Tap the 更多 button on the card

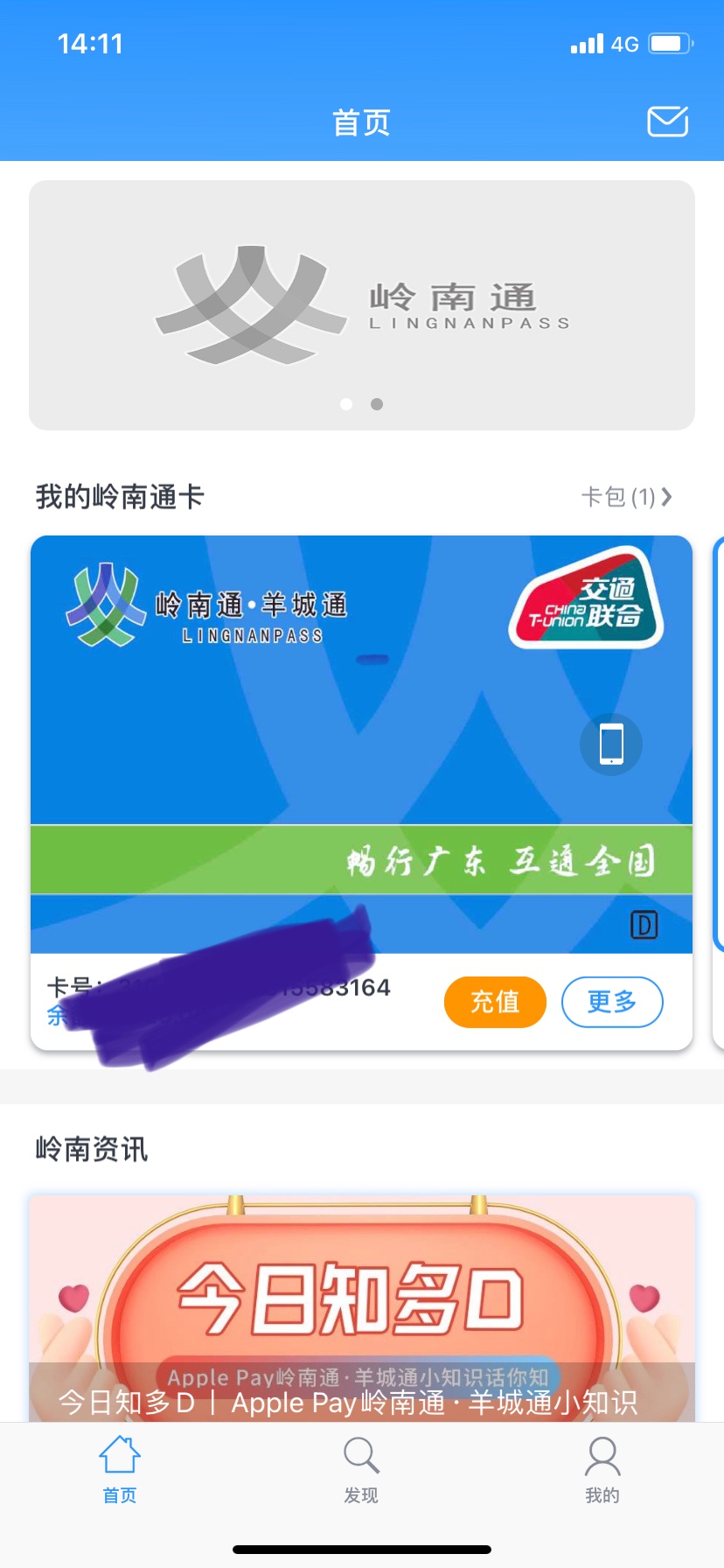pos(612,1002)
